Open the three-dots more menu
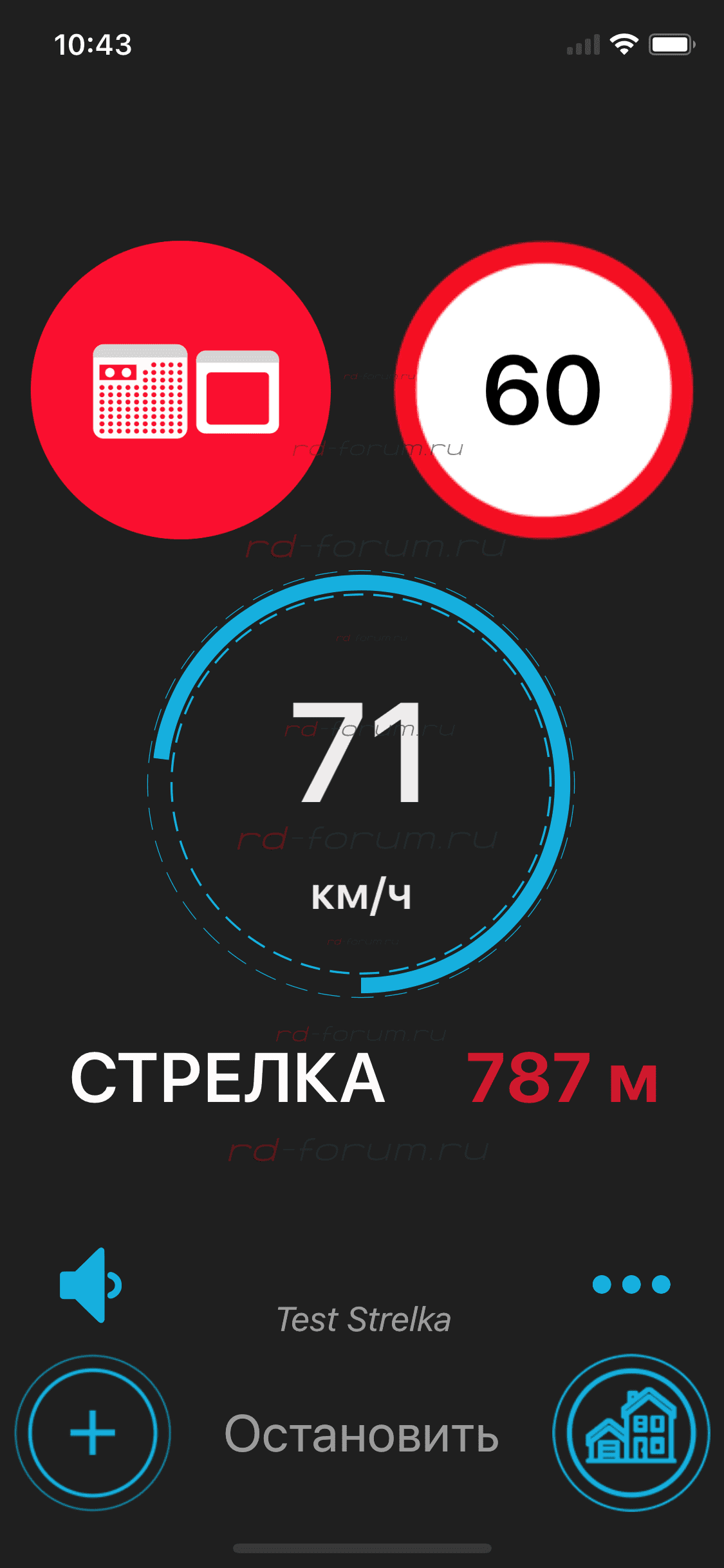724x1568 pixels. click(x=631, y=1284)
